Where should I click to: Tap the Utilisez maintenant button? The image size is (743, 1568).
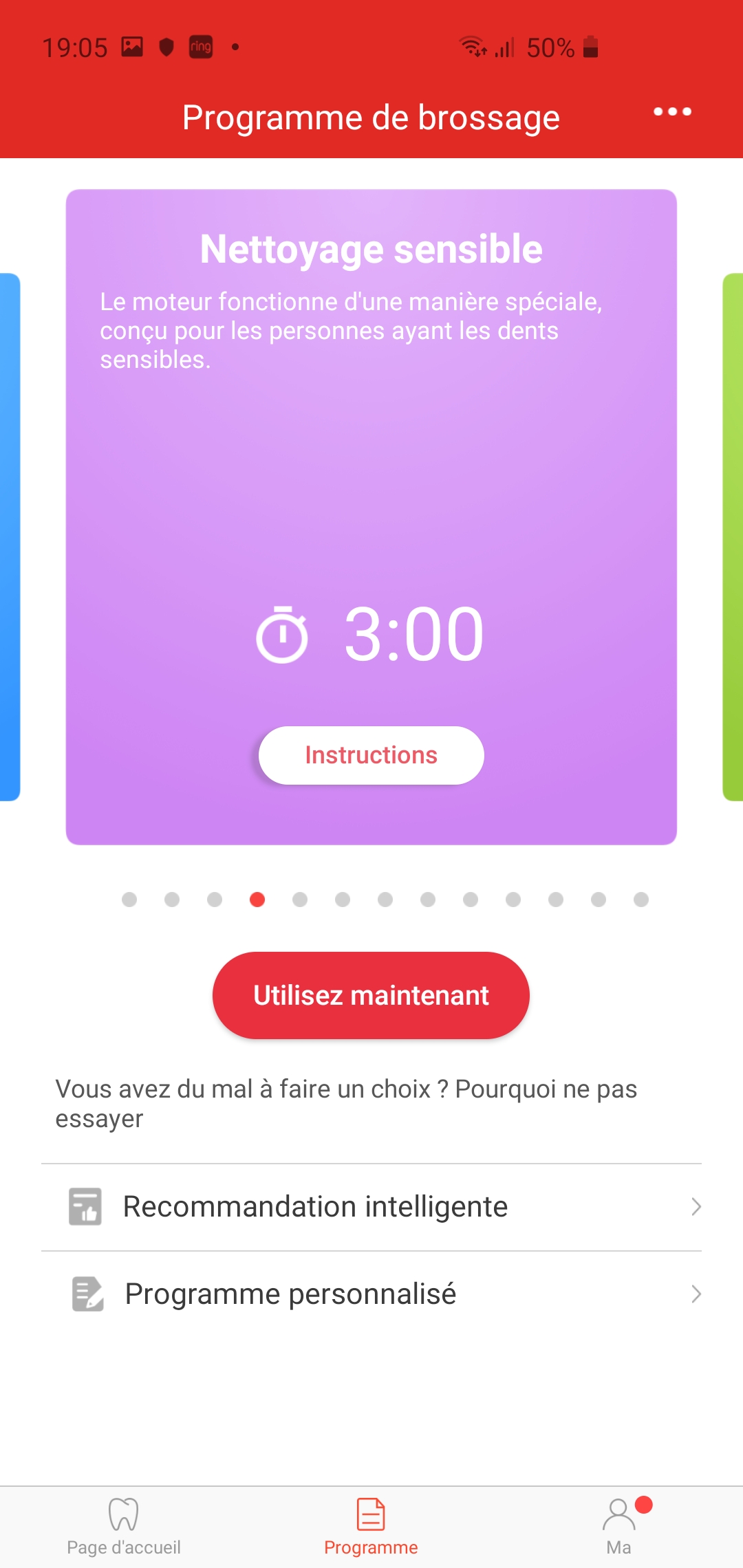371,995
